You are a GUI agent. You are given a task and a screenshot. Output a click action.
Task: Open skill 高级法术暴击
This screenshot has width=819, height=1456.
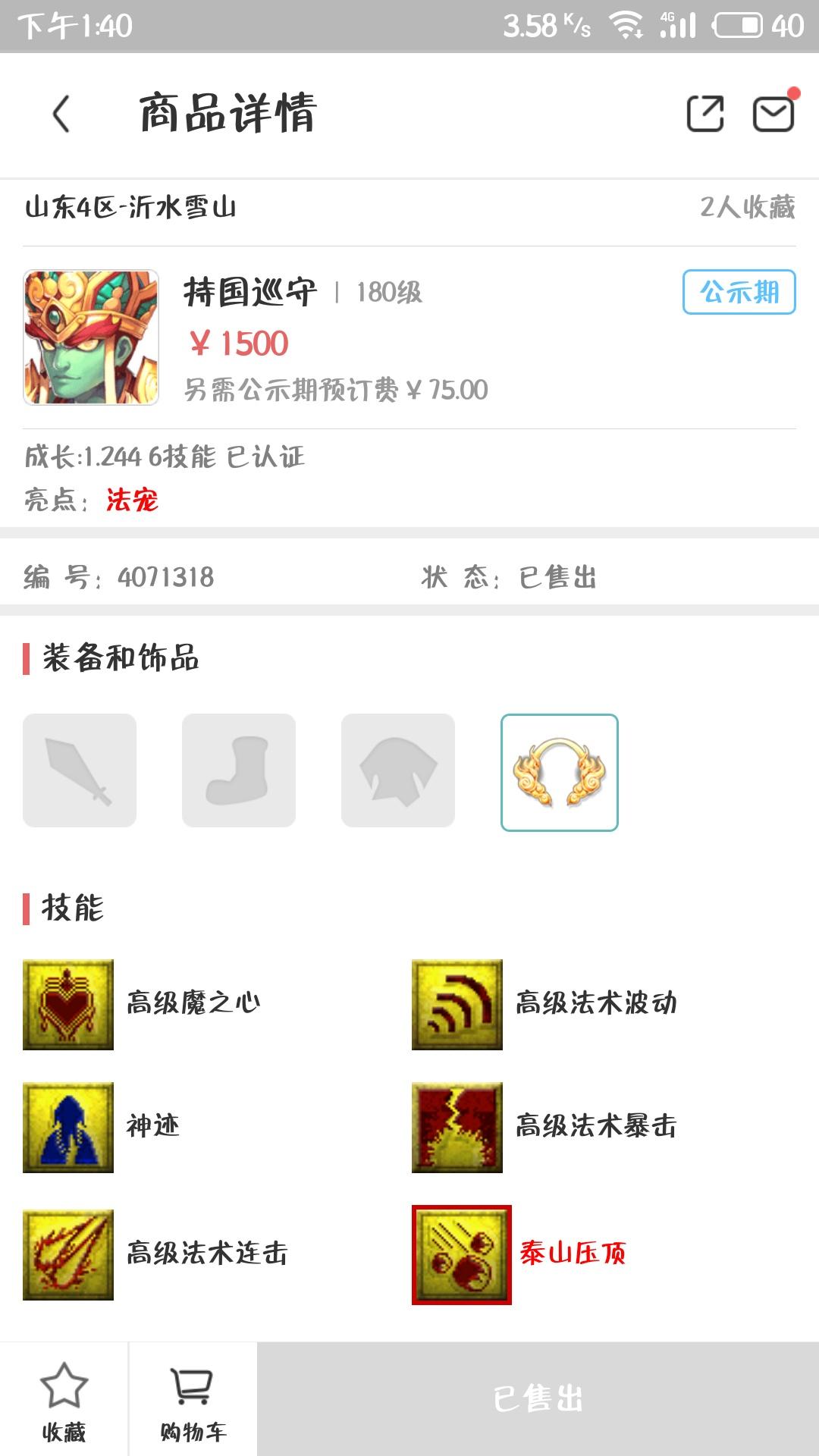[x=457, y=1127]
